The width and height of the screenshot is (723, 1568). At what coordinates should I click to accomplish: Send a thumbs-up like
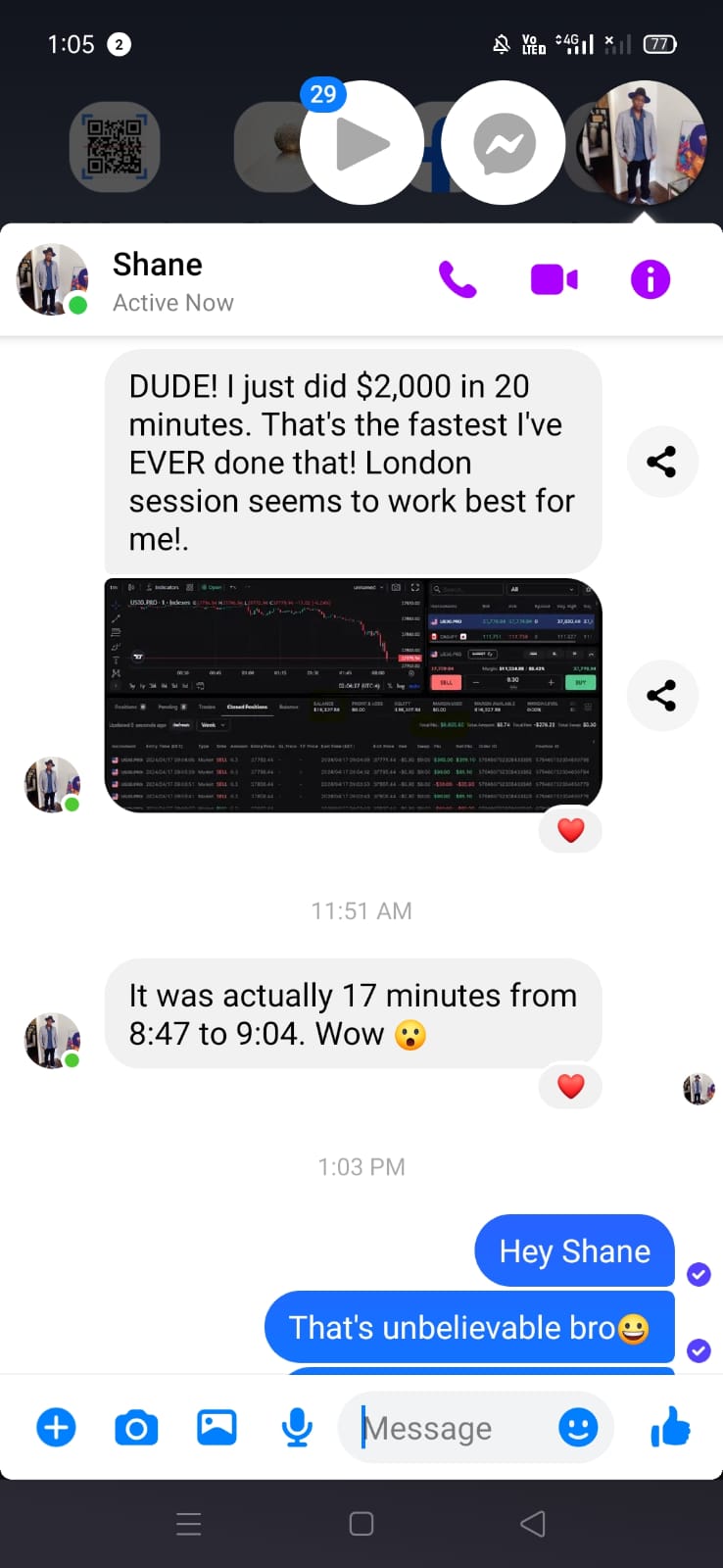point(670,1427)
